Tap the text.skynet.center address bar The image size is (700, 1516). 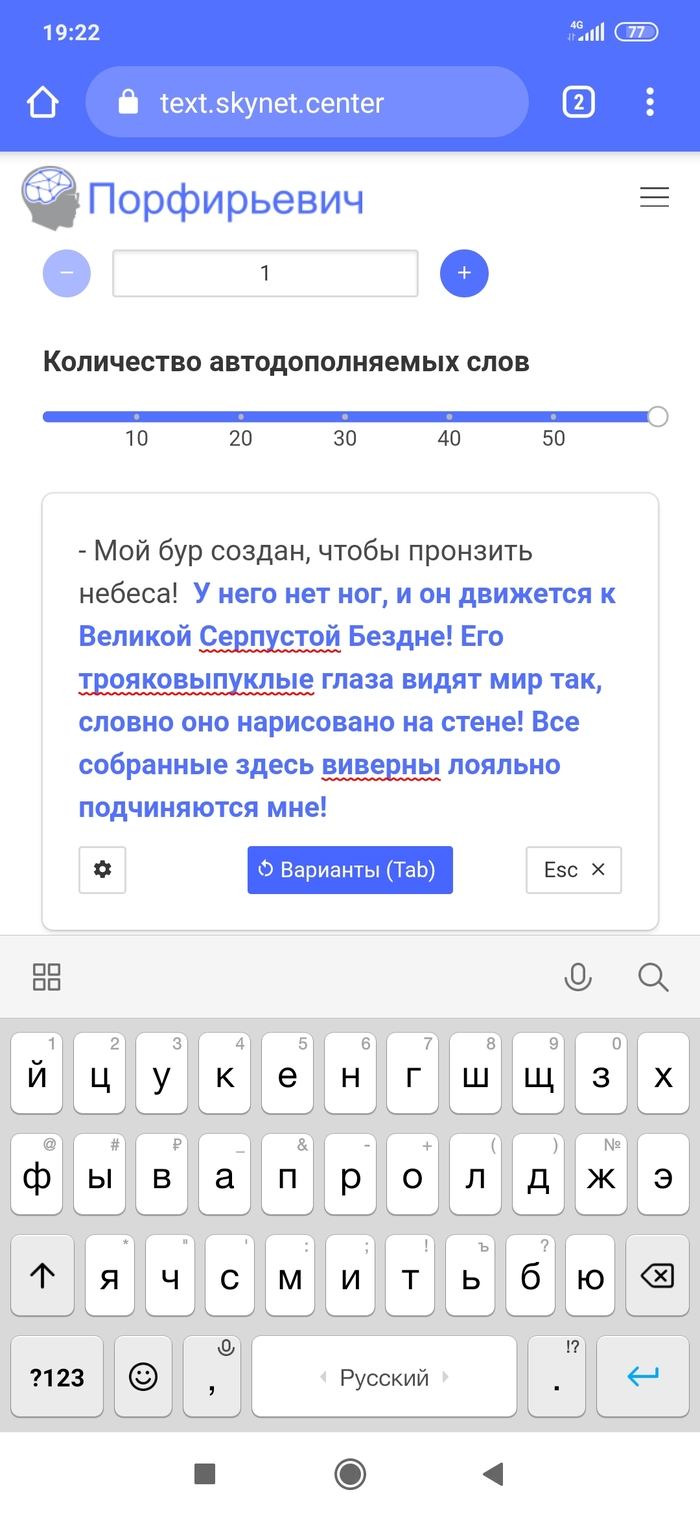[306, 102]
